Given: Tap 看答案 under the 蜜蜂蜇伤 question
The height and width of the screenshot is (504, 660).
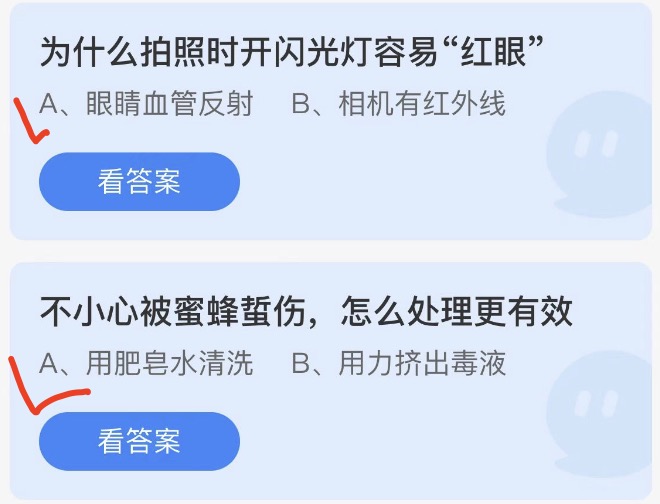Looking at the screenshot, I should [139, 441].
